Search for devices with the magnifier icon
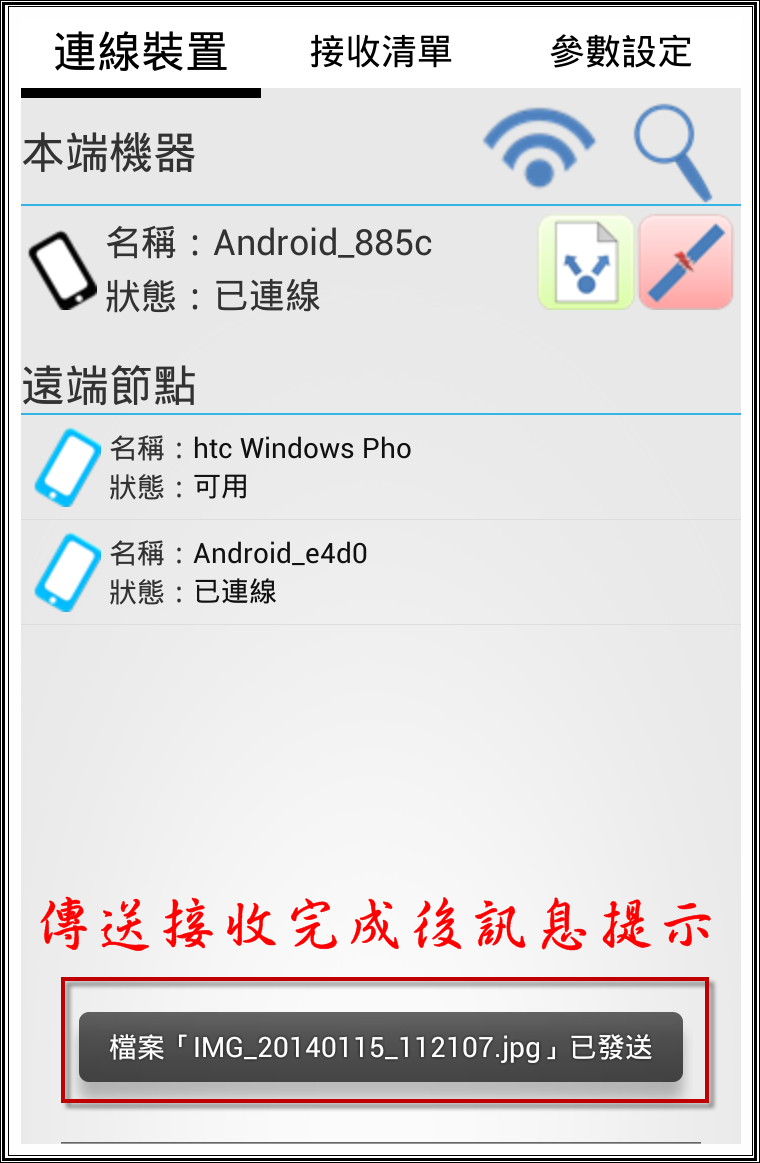 point(674,152)
